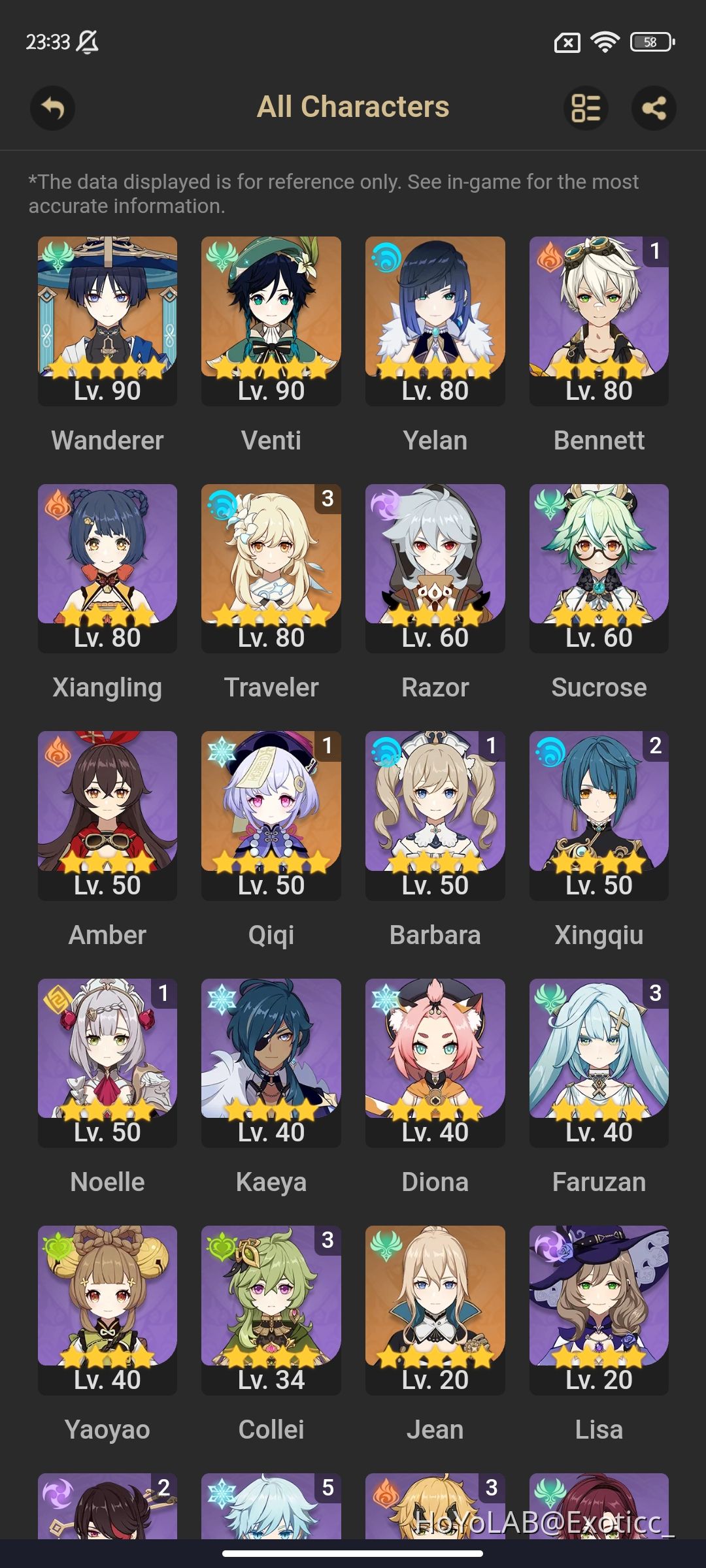Tap the Yelan name label
The height and width of the screenshot is (1568, 706).
tap(436, 440)
